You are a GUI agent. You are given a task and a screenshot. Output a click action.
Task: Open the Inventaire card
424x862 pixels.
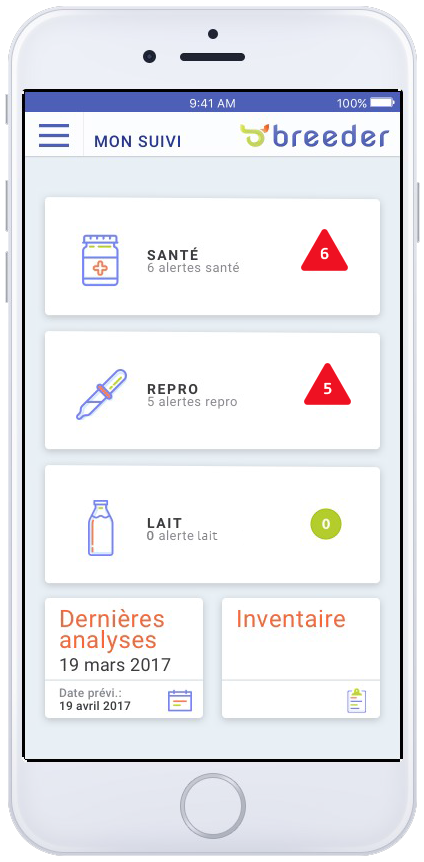pos(301,658)
